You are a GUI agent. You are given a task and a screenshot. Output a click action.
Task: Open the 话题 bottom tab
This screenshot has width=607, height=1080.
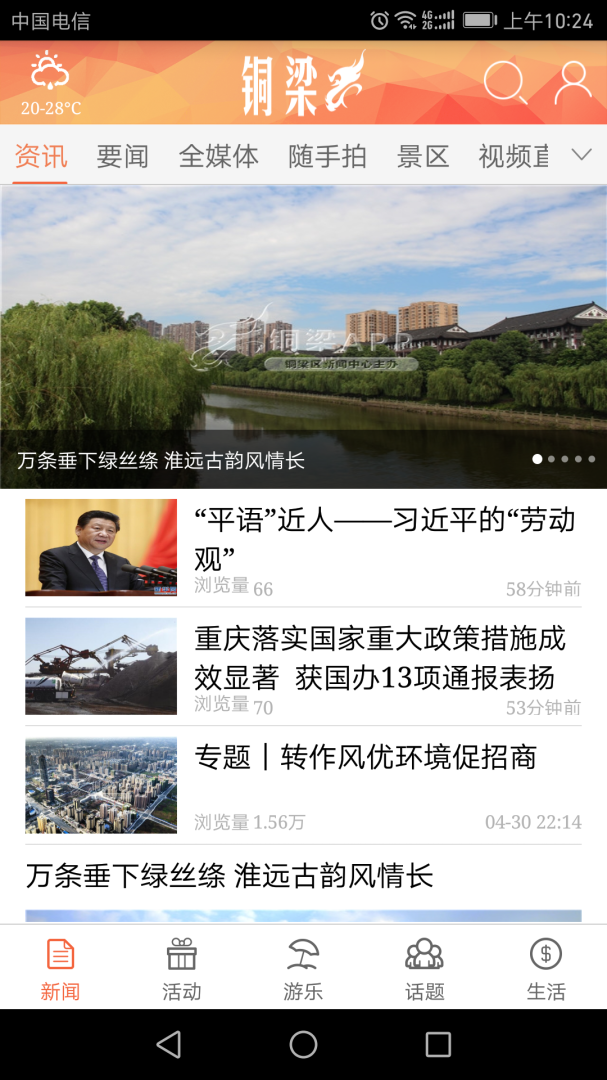[424, 968]
